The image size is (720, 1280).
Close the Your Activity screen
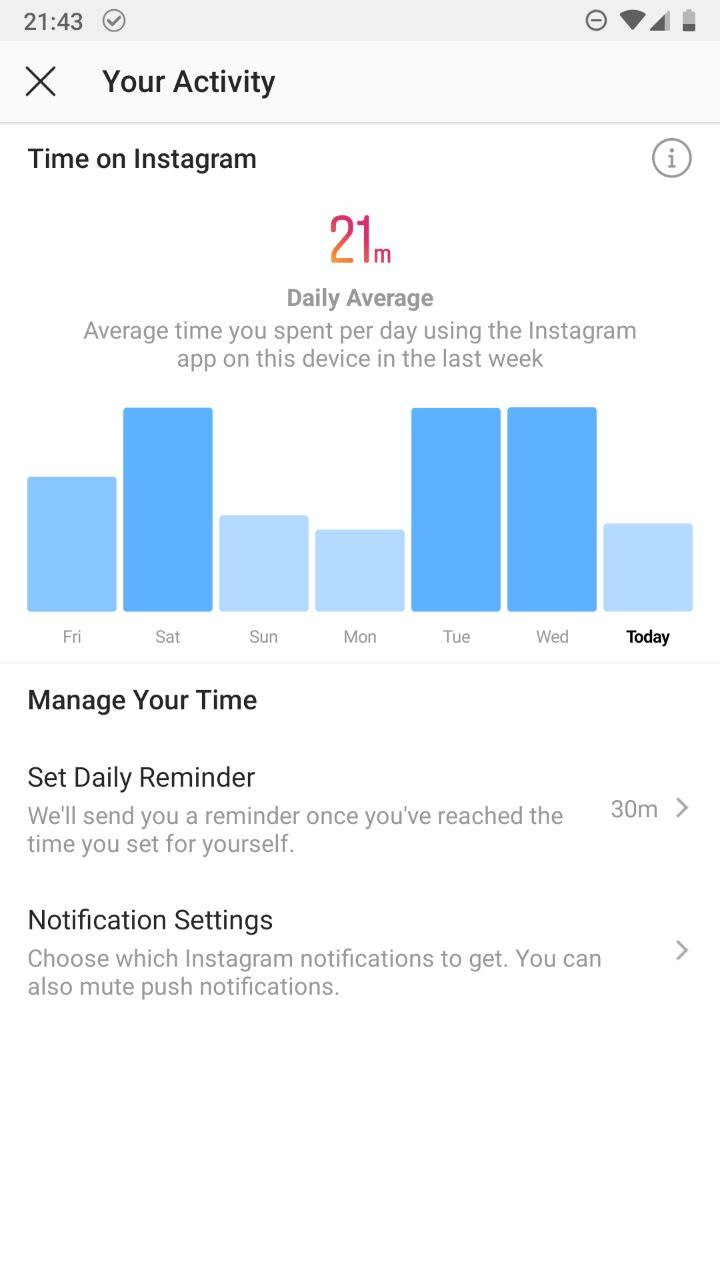(x=40, y=82)
